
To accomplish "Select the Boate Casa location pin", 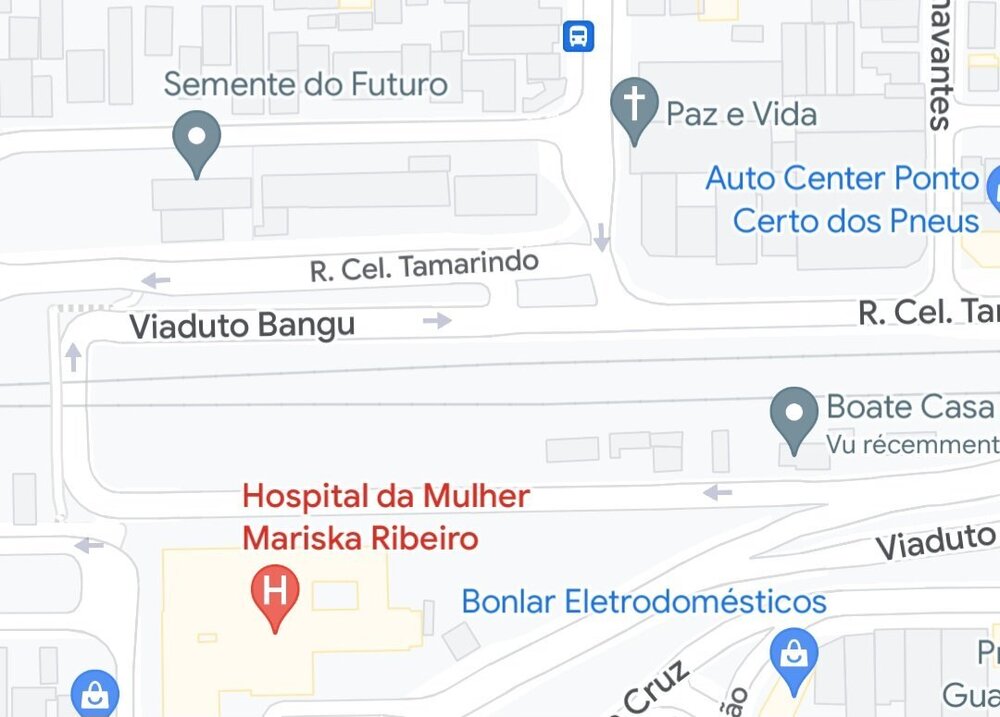I will (794, 414).
